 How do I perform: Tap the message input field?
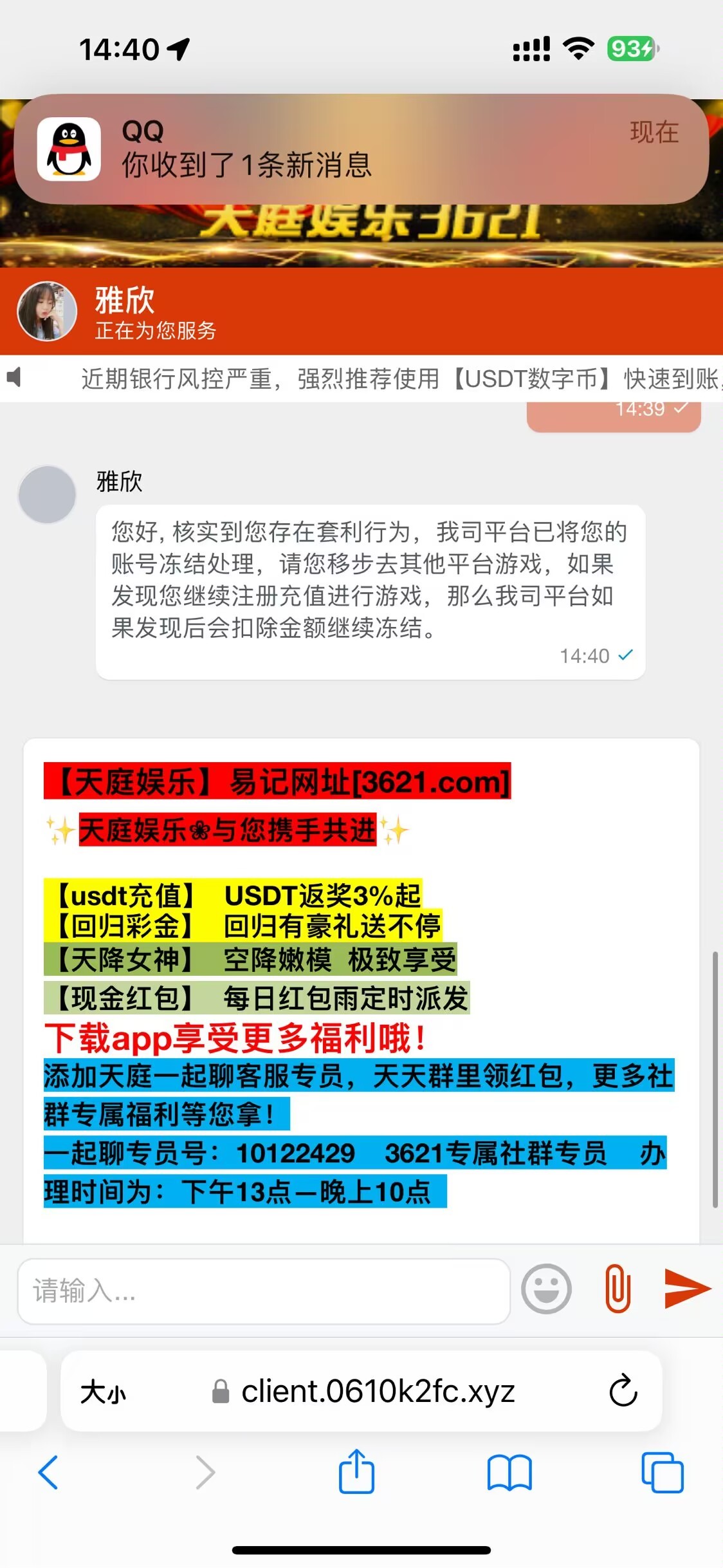(264, 1291)
